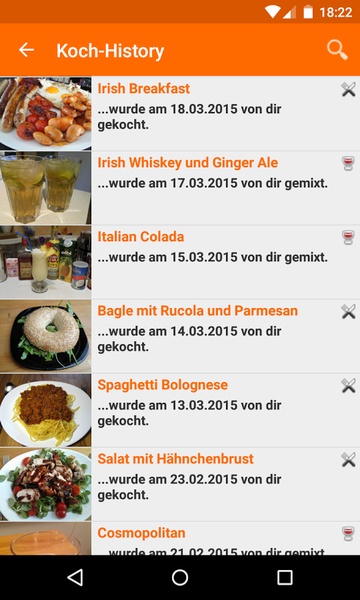Viewport: 360px width, 600px height.
Task: Open the Cosmopolitan entry
Action: tap(180, 538)
